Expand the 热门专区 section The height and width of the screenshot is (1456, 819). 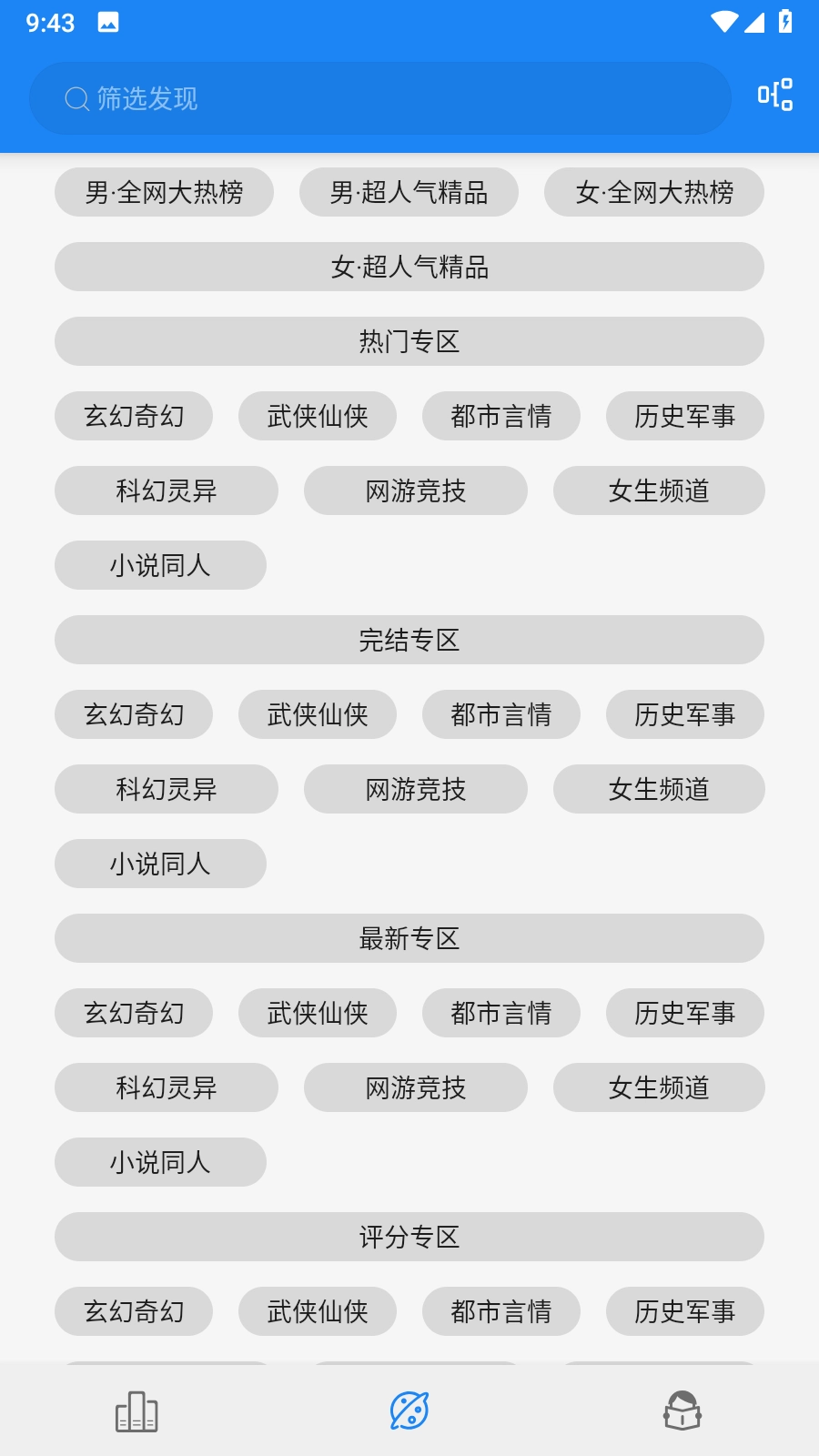pos(409,341)
